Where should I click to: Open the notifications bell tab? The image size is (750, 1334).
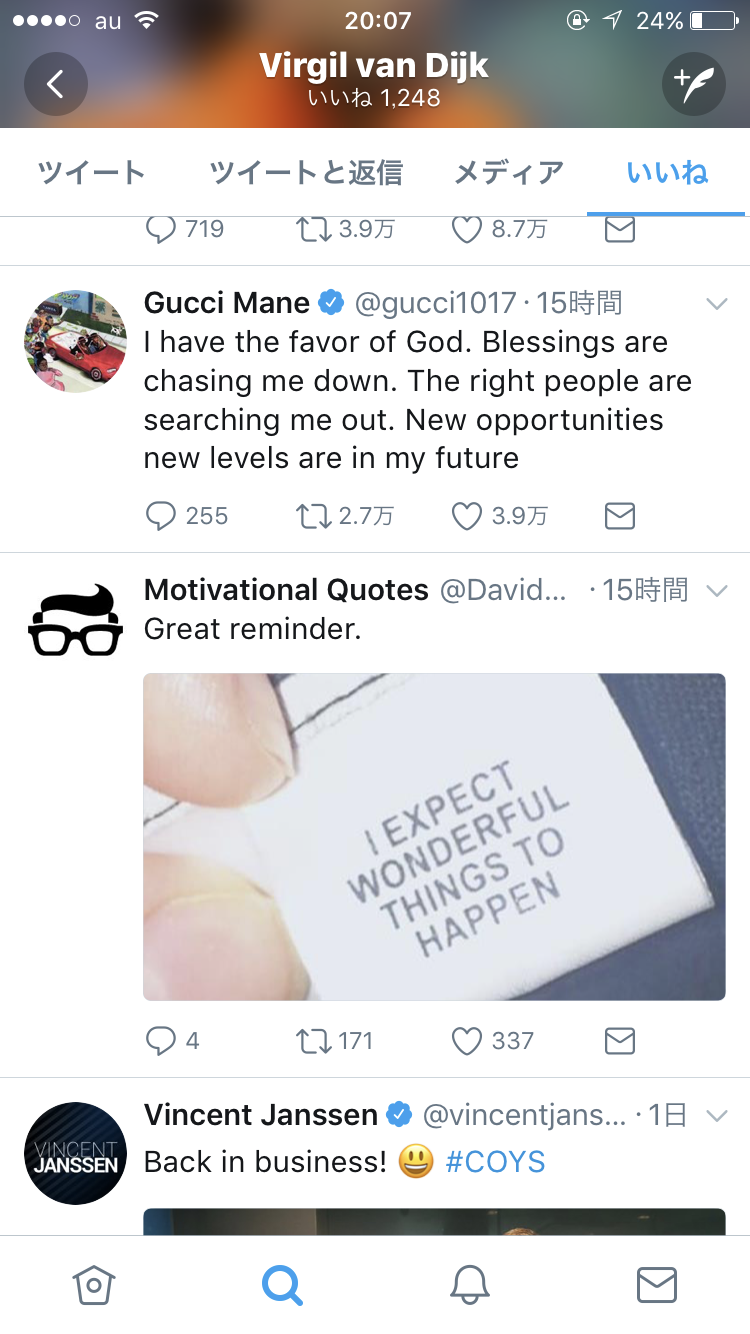click(469, 1285)
